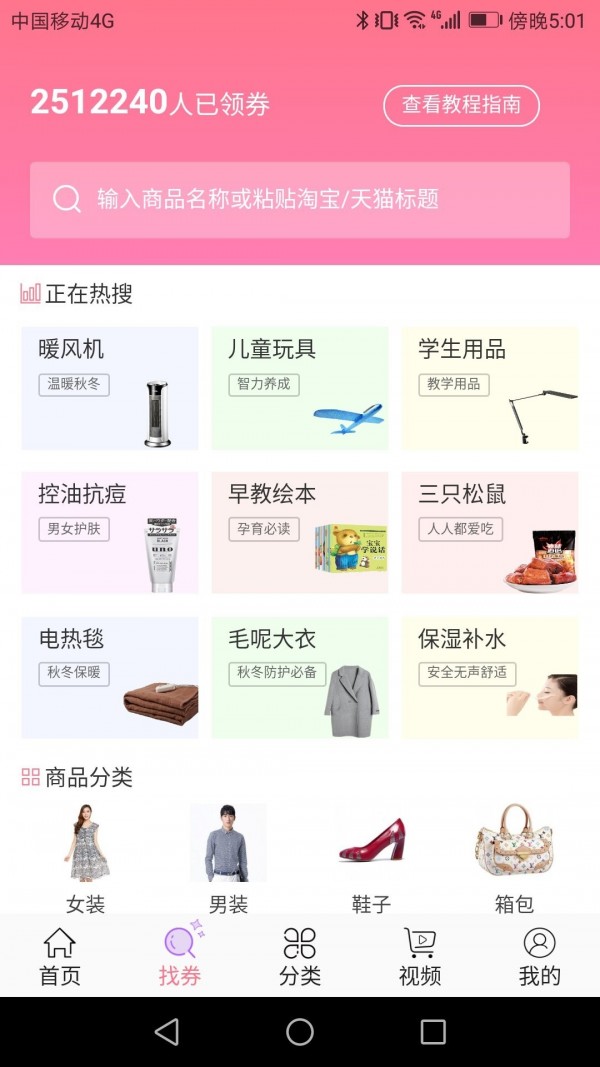Select the 控油抗痘 hot search card
The image size is (600, 1067).
[x=110, y=533]
